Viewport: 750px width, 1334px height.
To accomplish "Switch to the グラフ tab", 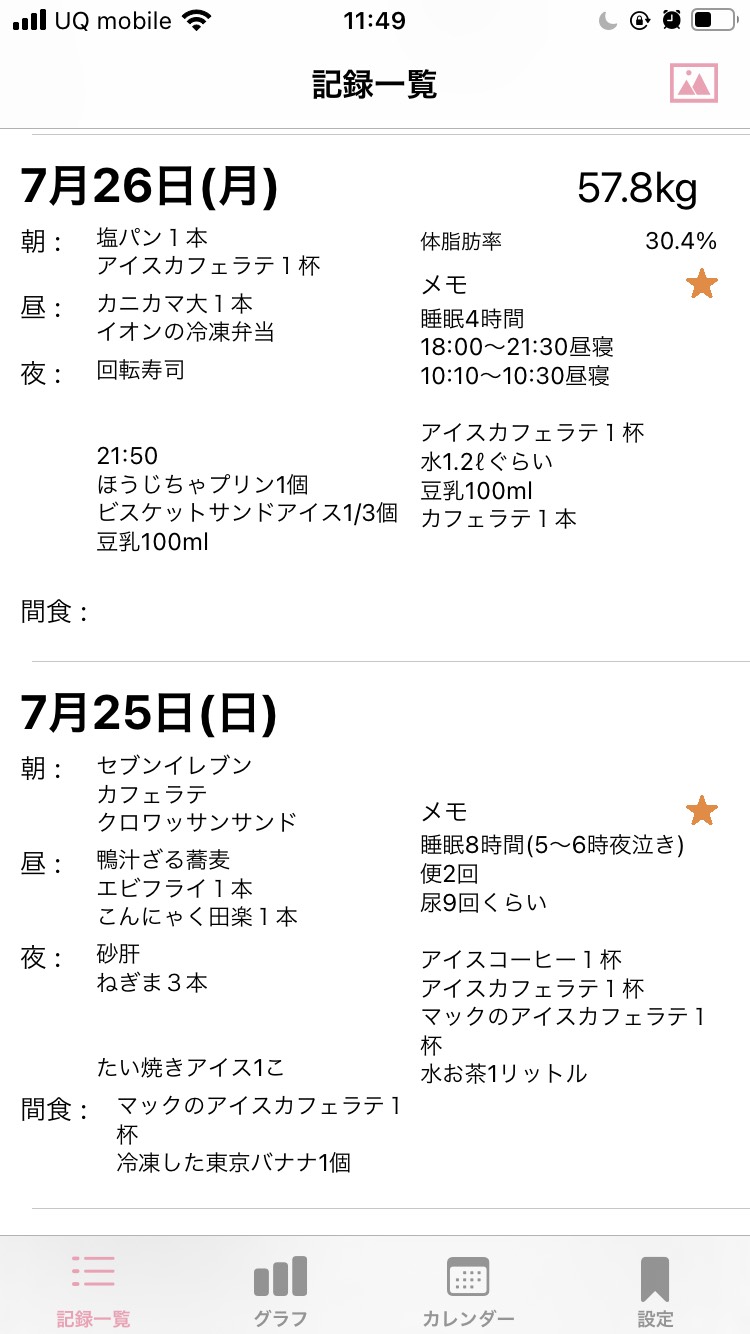I will pos(280,1291).
